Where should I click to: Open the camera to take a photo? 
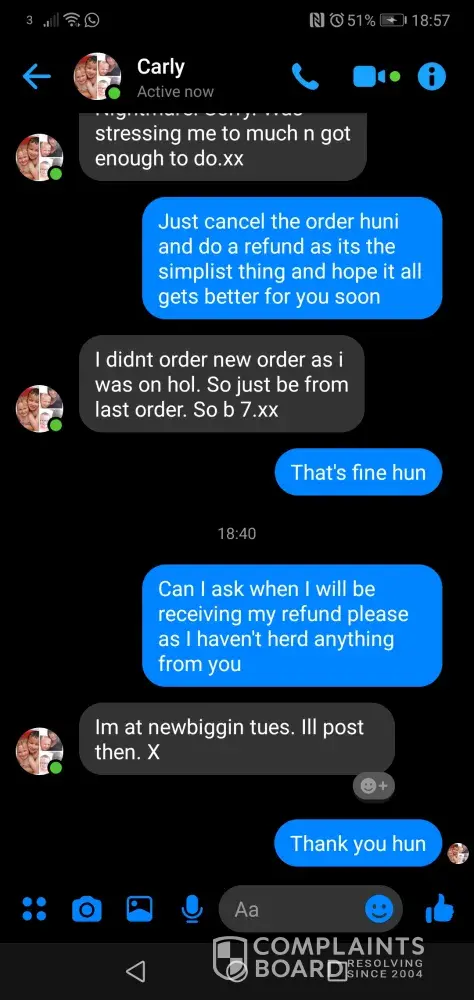click(x=87, y=909)
